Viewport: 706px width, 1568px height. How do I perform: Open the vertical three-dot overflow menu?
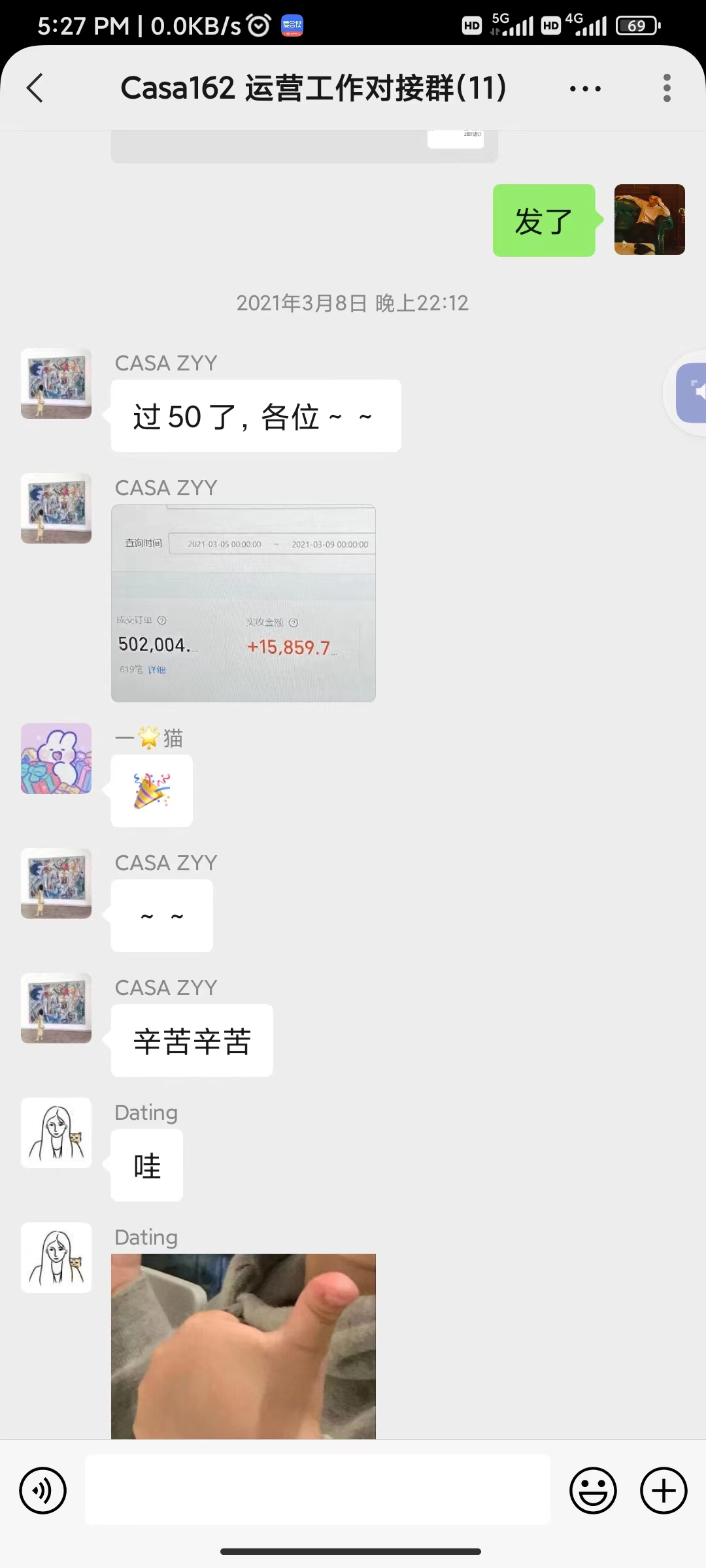coord(667,88)
